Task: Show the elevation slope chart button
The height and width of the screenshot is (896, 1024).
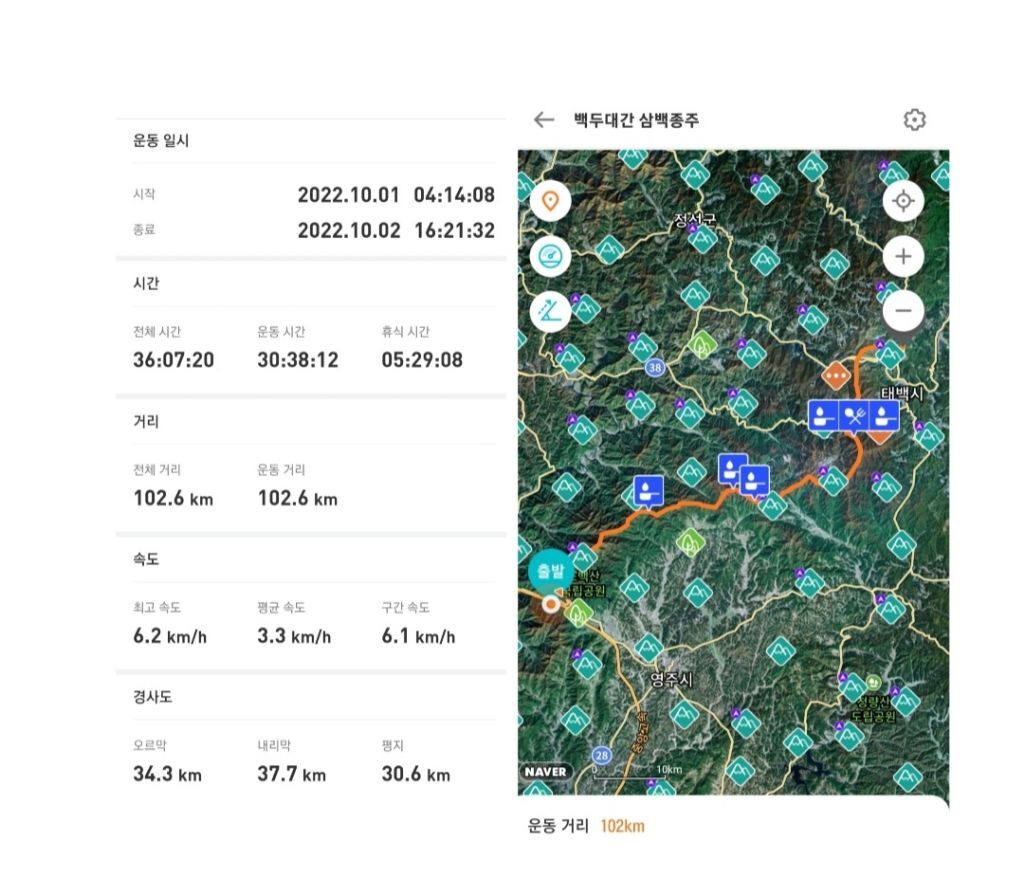Action: [x=551, y=311]
